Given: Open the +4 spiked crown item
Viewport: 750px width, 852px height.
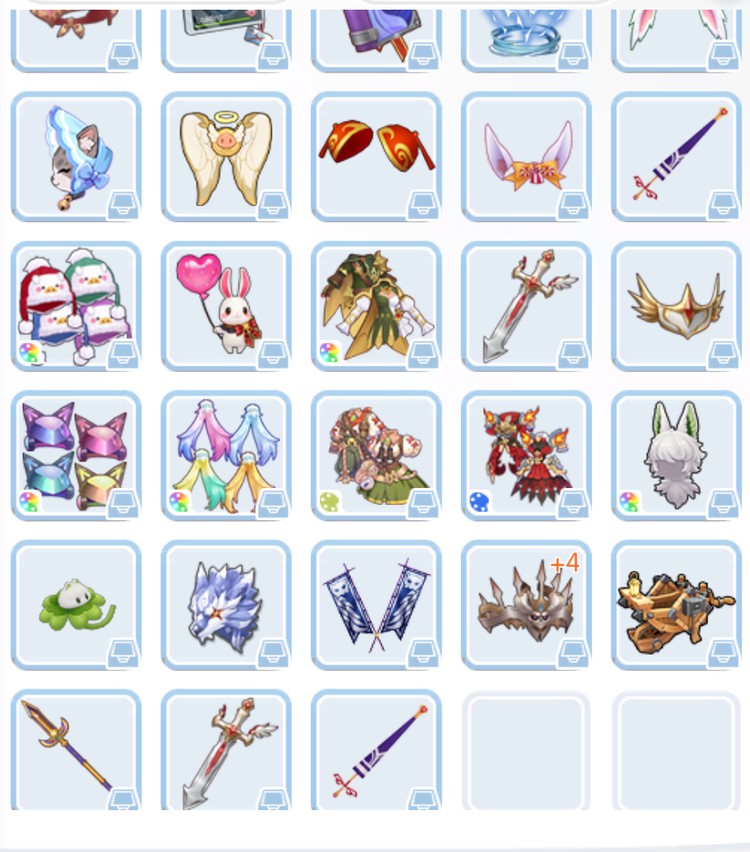Looking at the screenshot, I should (526, 605).
